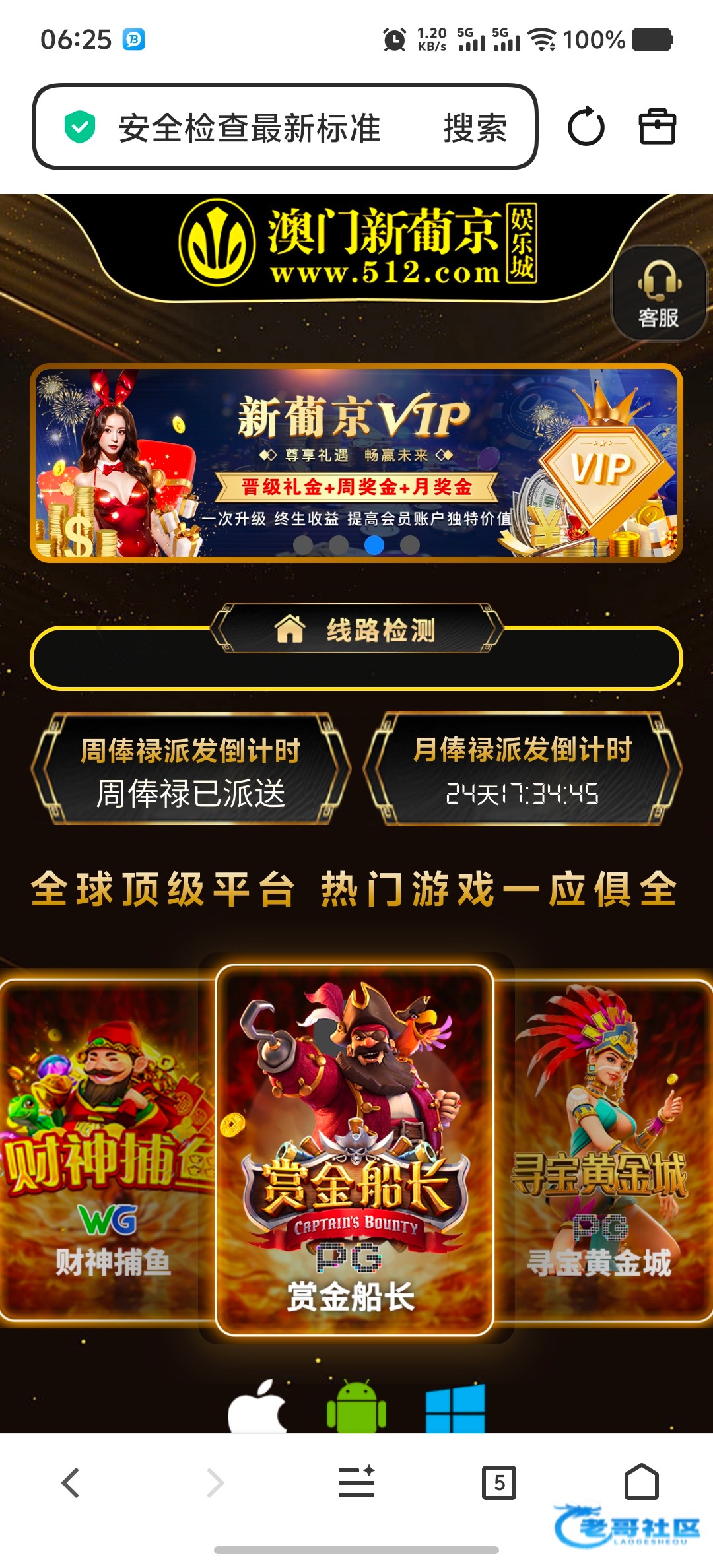713x1568 pixels.
Task: Open the 月俸禄派发倒计时 panel
Action: (x=522, y=769)
